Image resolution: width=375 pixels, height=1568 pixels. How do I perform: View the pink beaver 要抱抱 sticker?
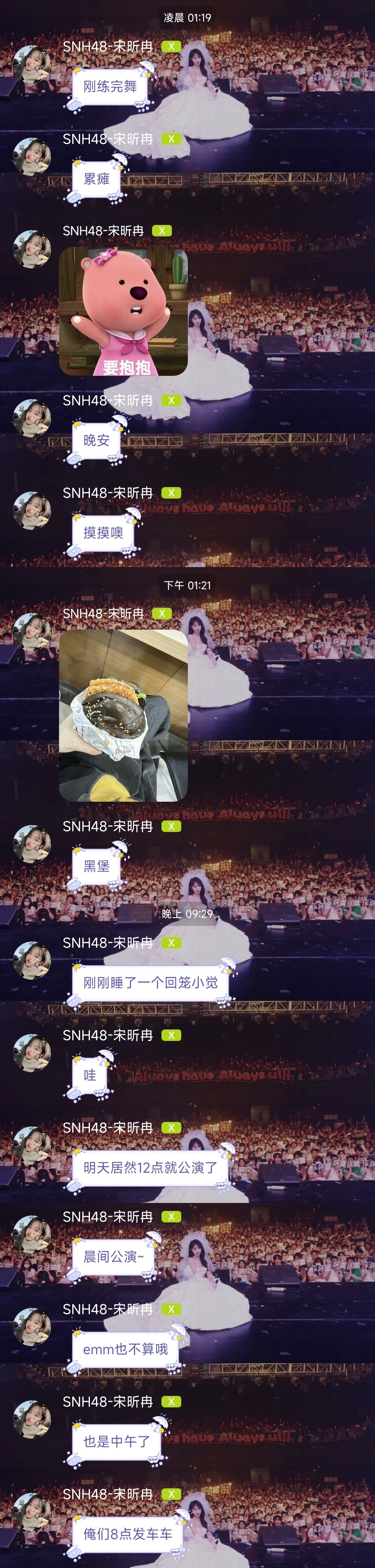click(x=123, y=311)
